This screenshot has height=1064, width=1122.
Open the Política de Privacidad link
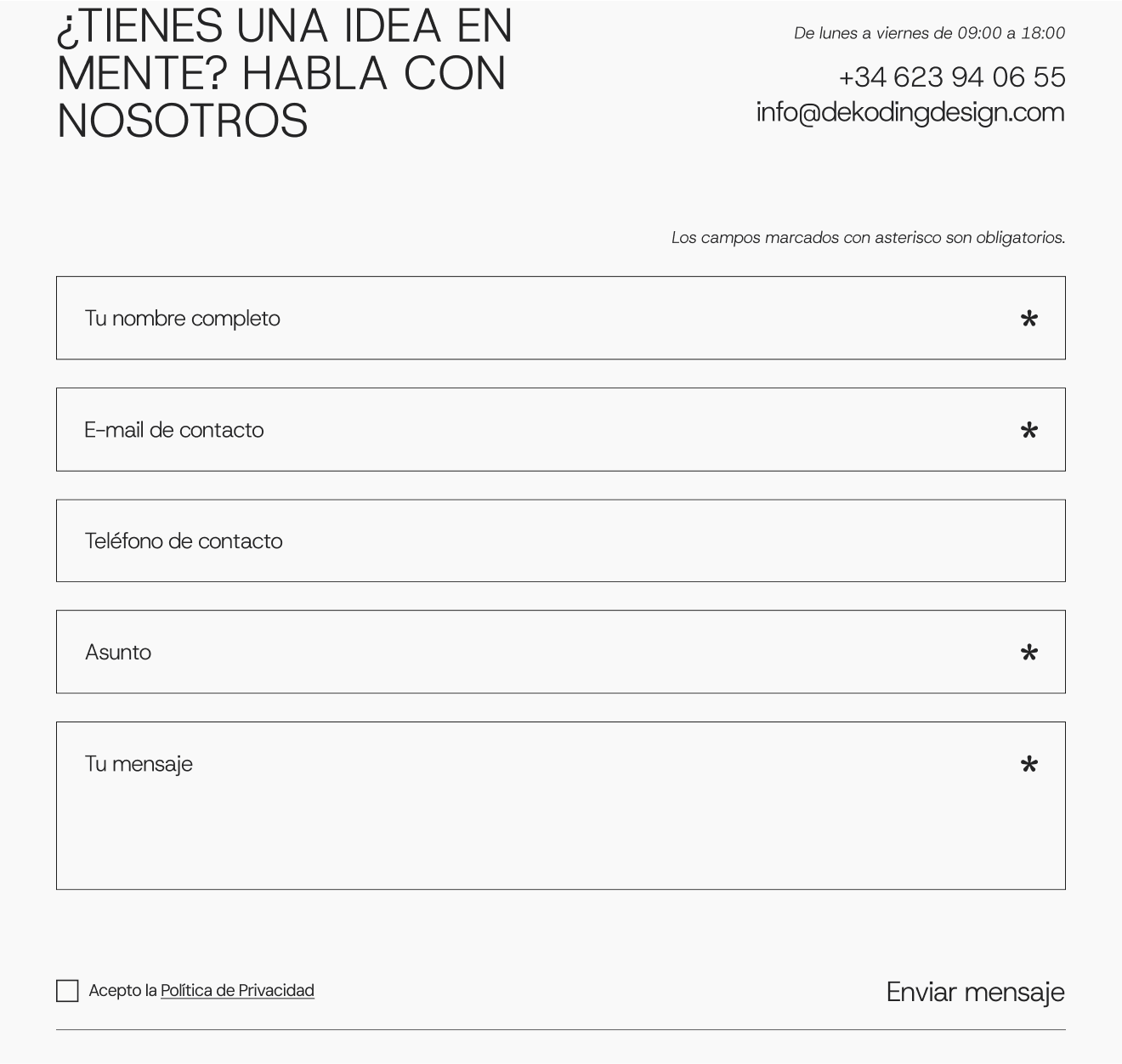(237, 991)
